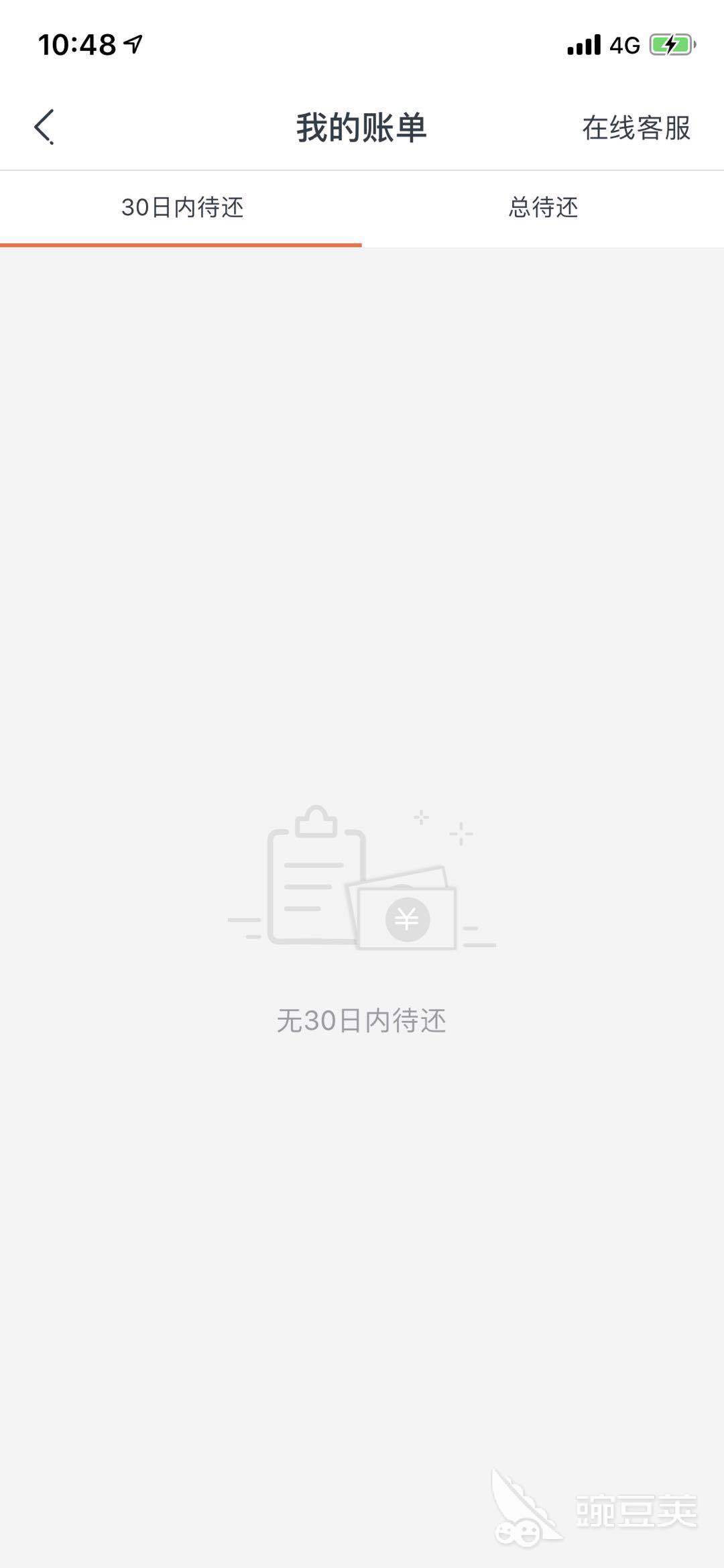This screenshot has width=724, height=1568.
Task: Select the 30日内待还 tab
Action: pyautogui.click(x=182, y=208)
